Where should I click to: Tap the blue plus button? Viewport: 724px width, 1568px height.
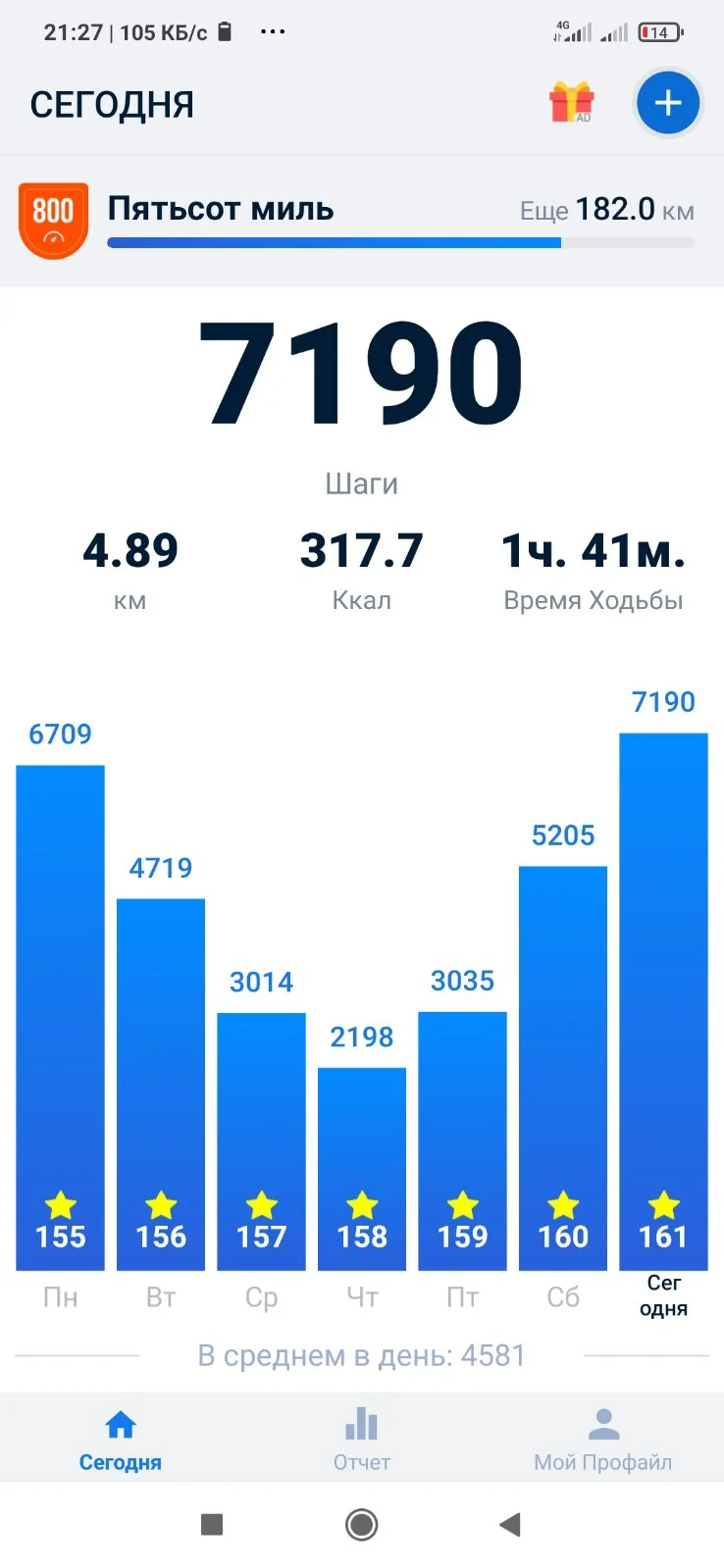[667, 103]
